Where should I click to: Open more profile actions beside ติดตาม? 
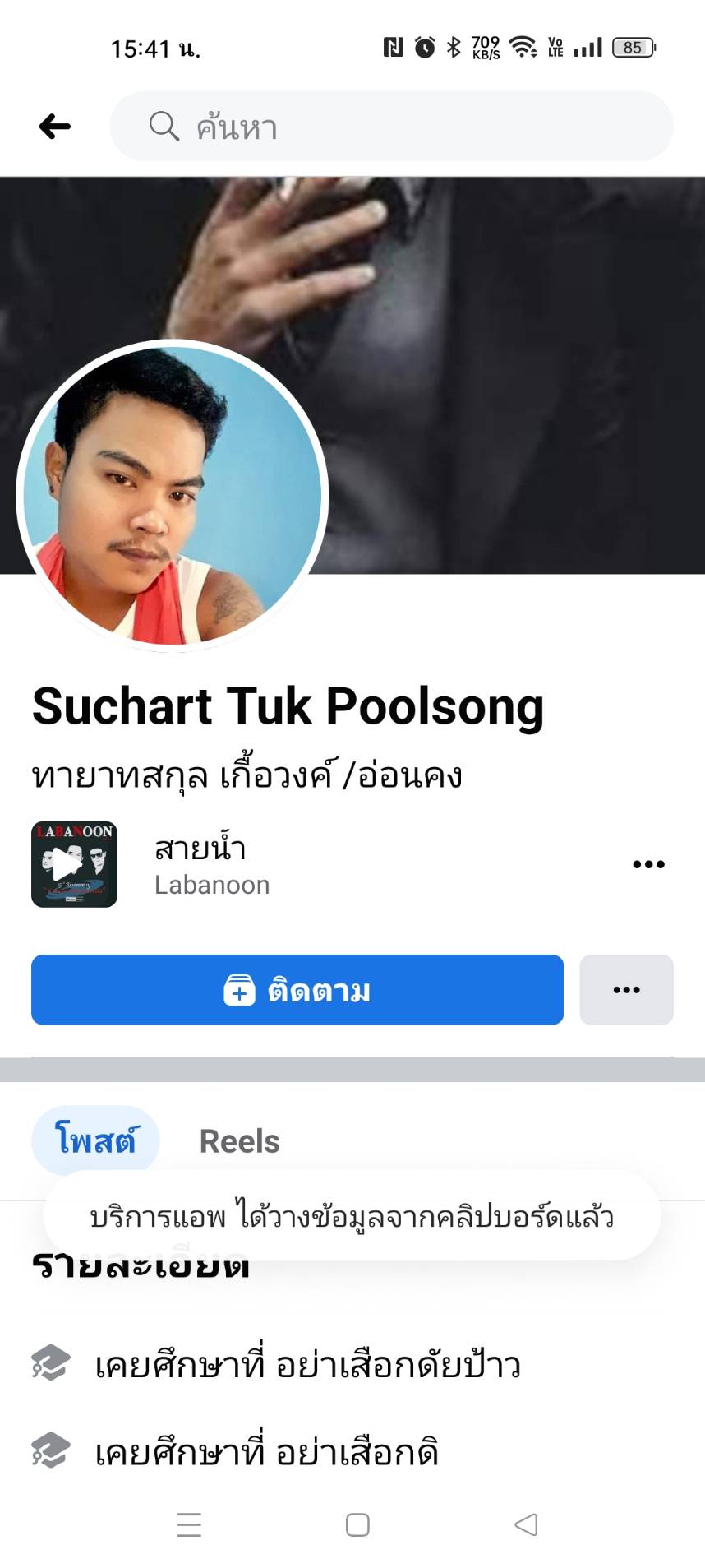[x=626, y=990]
